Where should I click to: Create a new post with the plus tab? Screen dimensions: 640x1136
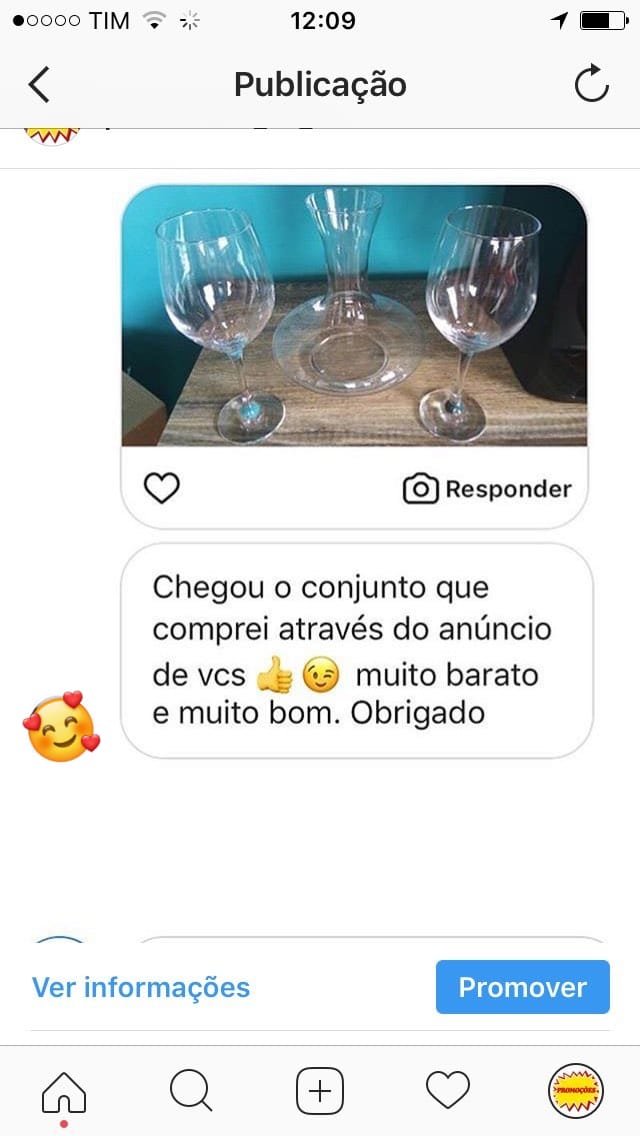tap(320, 1091)
